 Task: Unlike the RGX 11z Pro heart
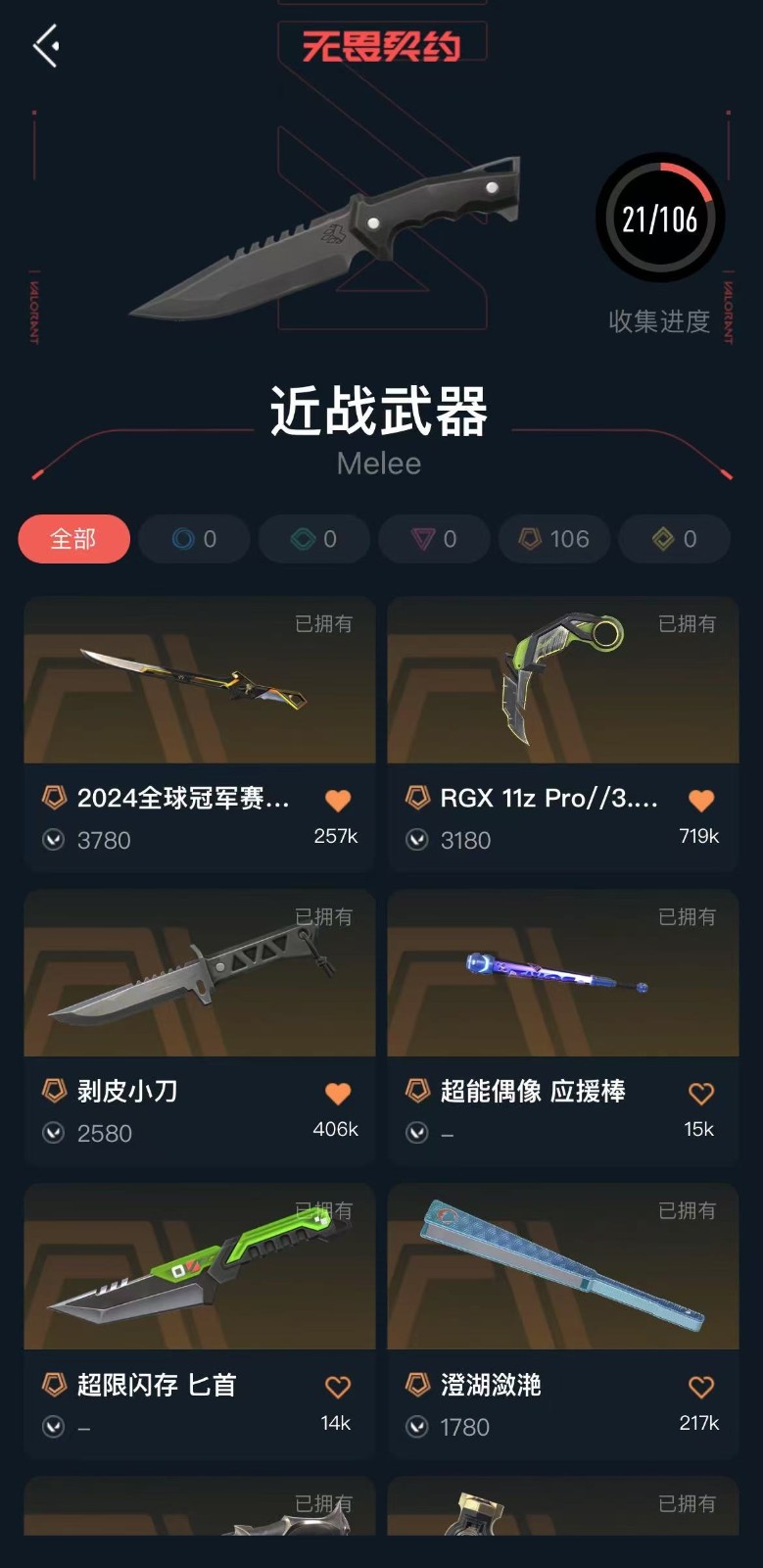(701, 801)
